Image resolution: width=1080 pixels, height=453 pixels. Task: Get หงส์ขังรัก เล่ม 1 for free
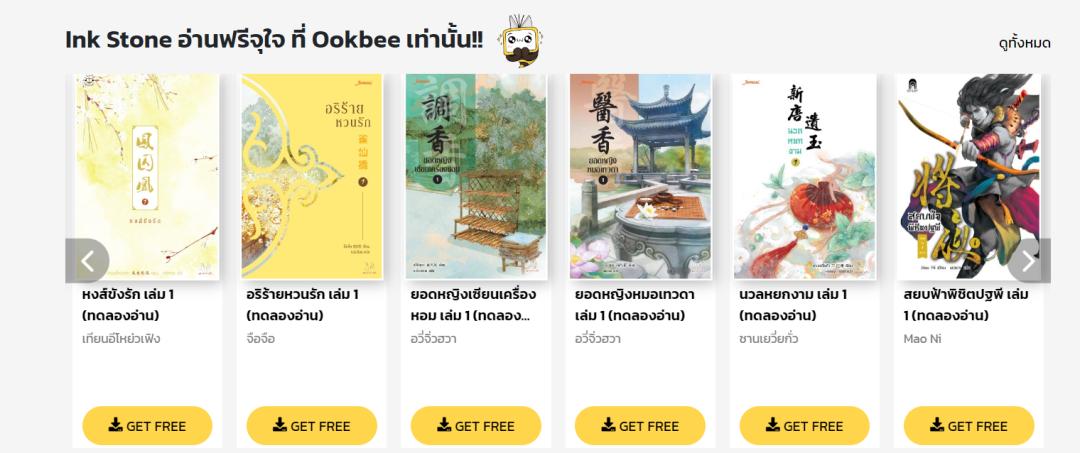pos(147,425)
